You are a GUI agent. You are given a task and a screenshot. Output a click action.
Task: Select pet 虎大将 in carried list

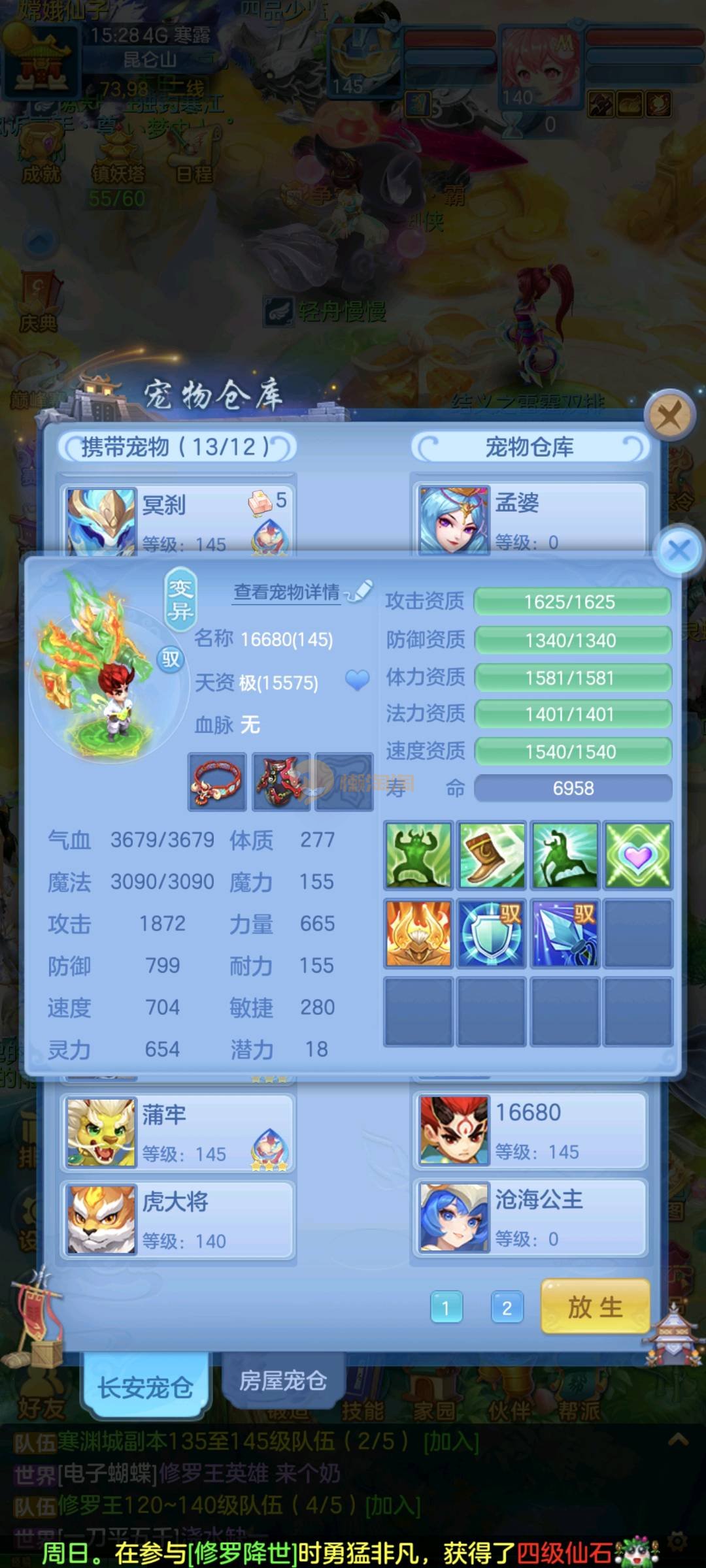[177, 1219]
